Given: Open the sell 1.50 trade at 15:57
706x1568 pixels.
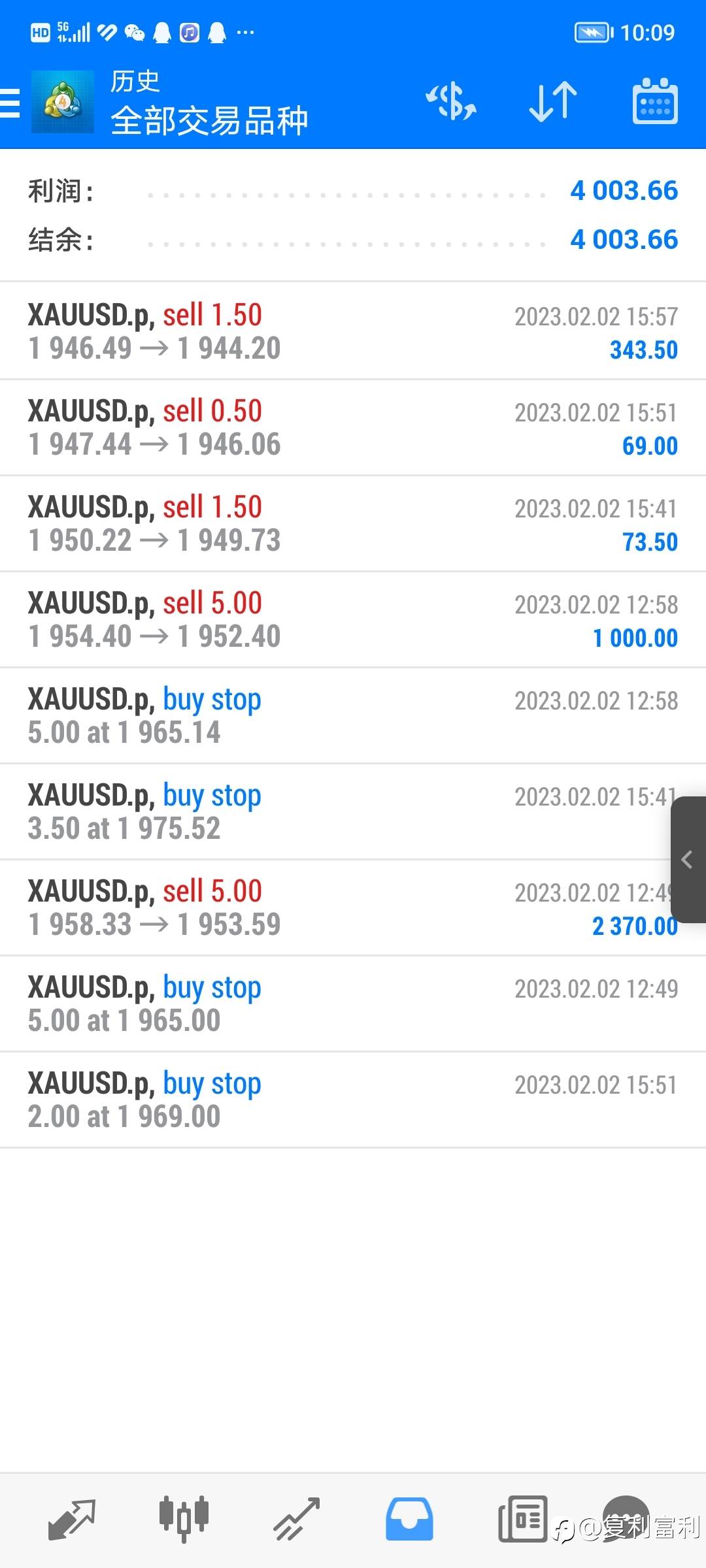Looking at the screenshot, I should click(353, 331).
